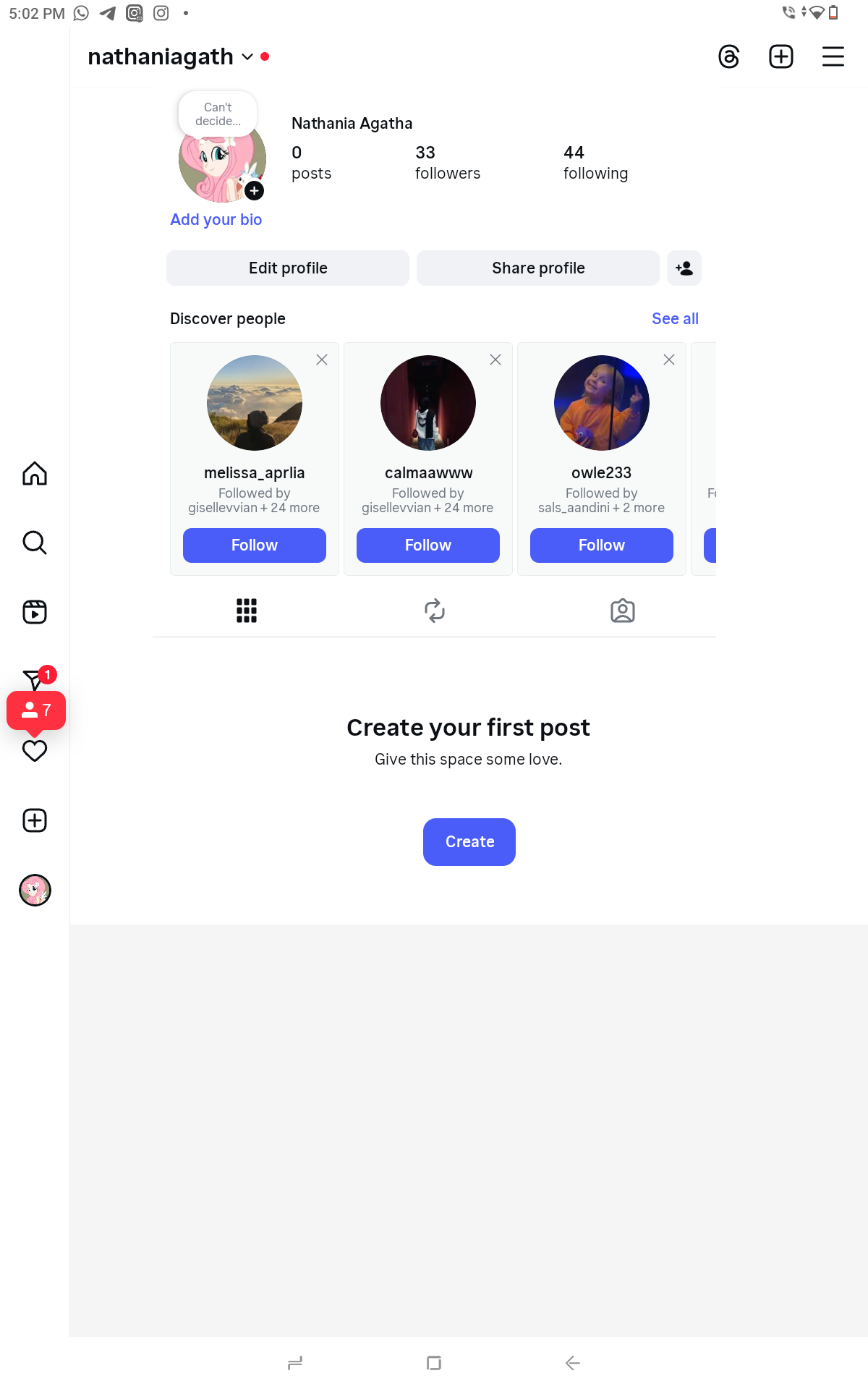
Task: Go to the Home feed
Action: click(35, 474)
